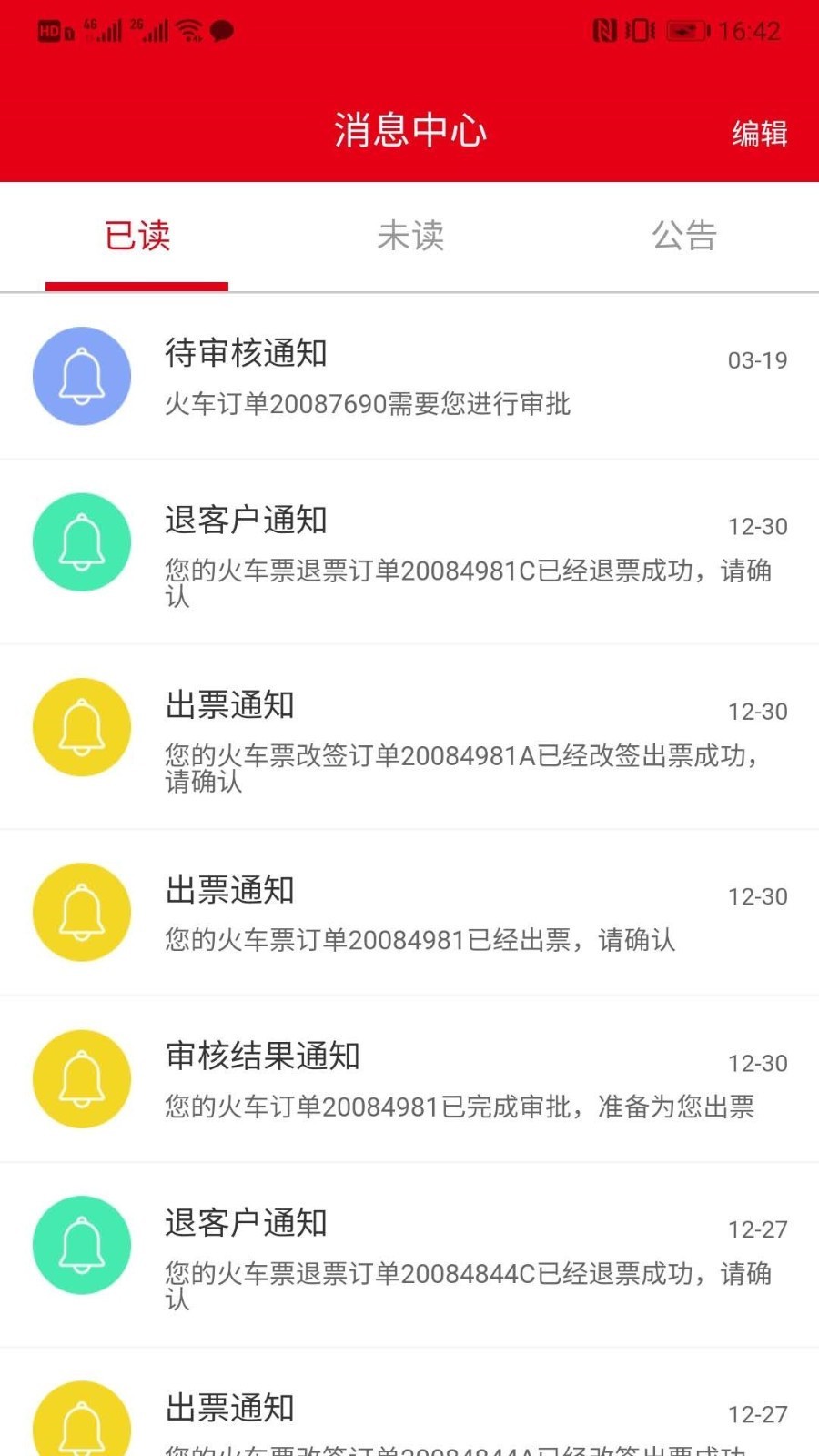Open 退客户通知 for refund order 20084981C
Viewport: 819px width, 1456px height.
click(409, 551)
